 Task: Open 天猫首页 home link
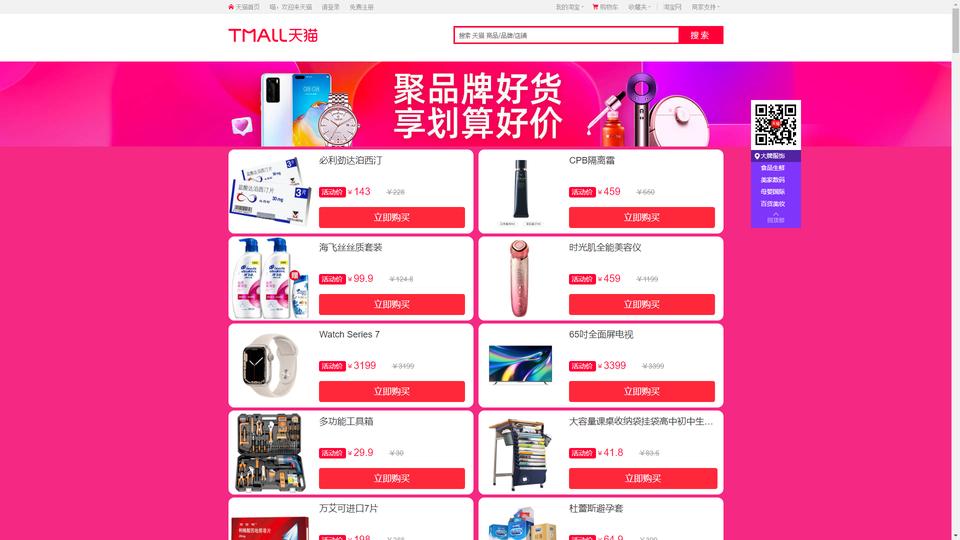click(244, 7)
